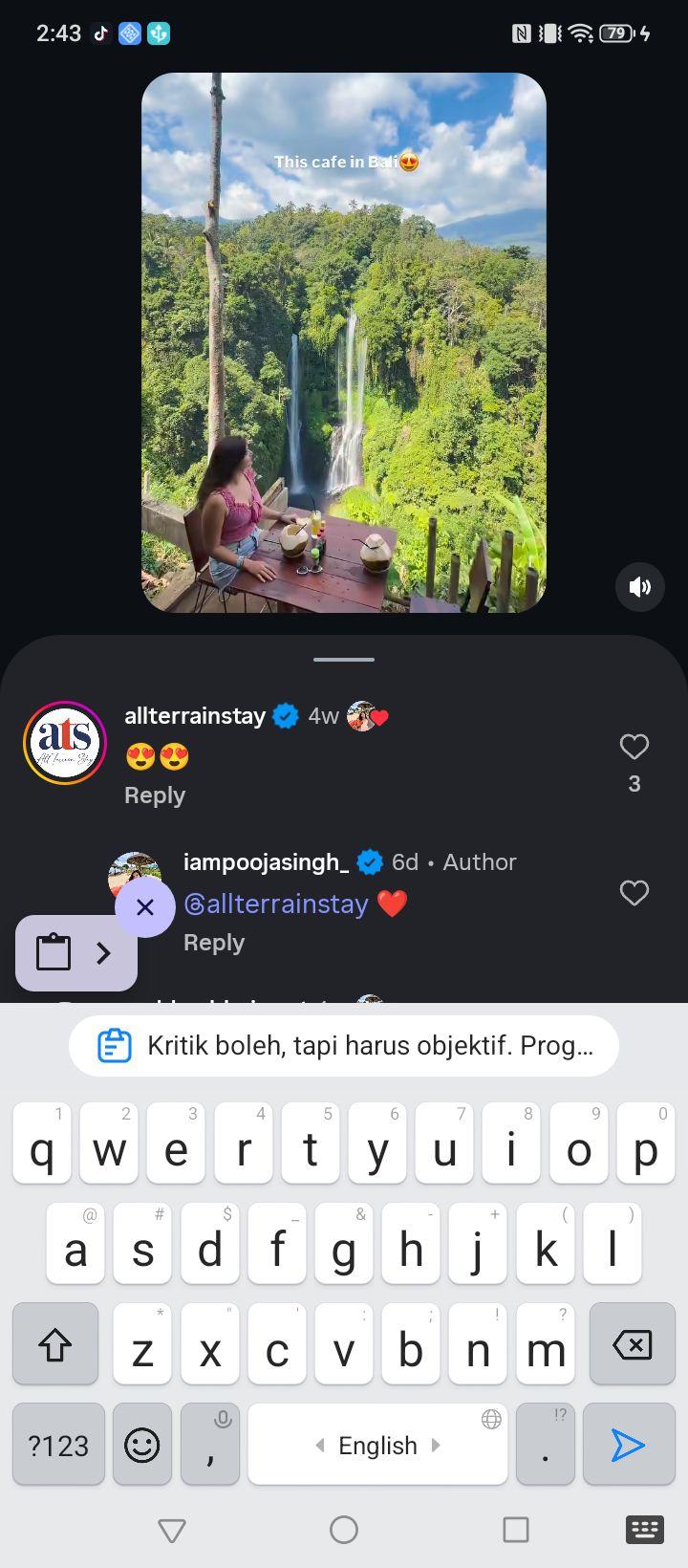Like allterrainstay's comment

coord(634,747)
